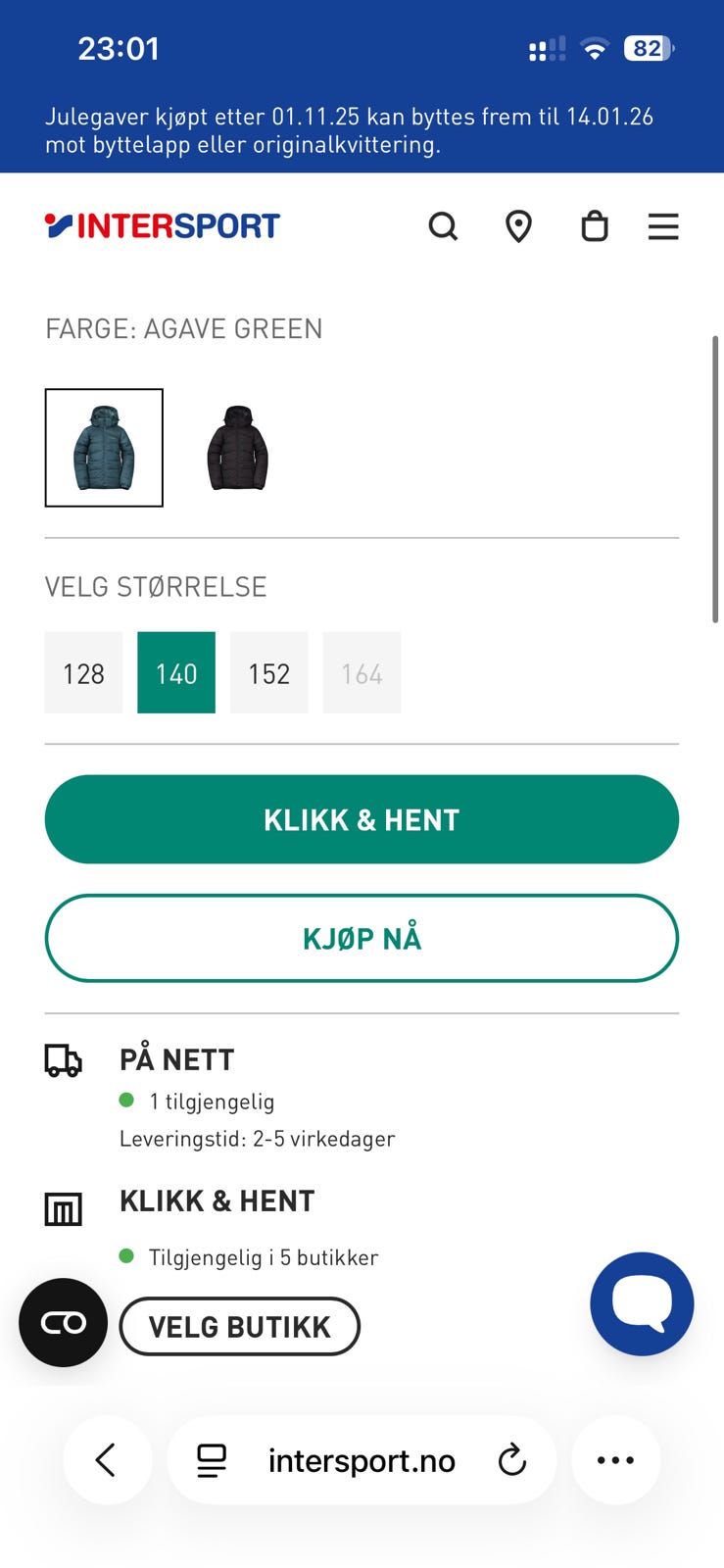Open the live chat bubble
This screenshot has height=1568, width=724.
(642, 1303)
